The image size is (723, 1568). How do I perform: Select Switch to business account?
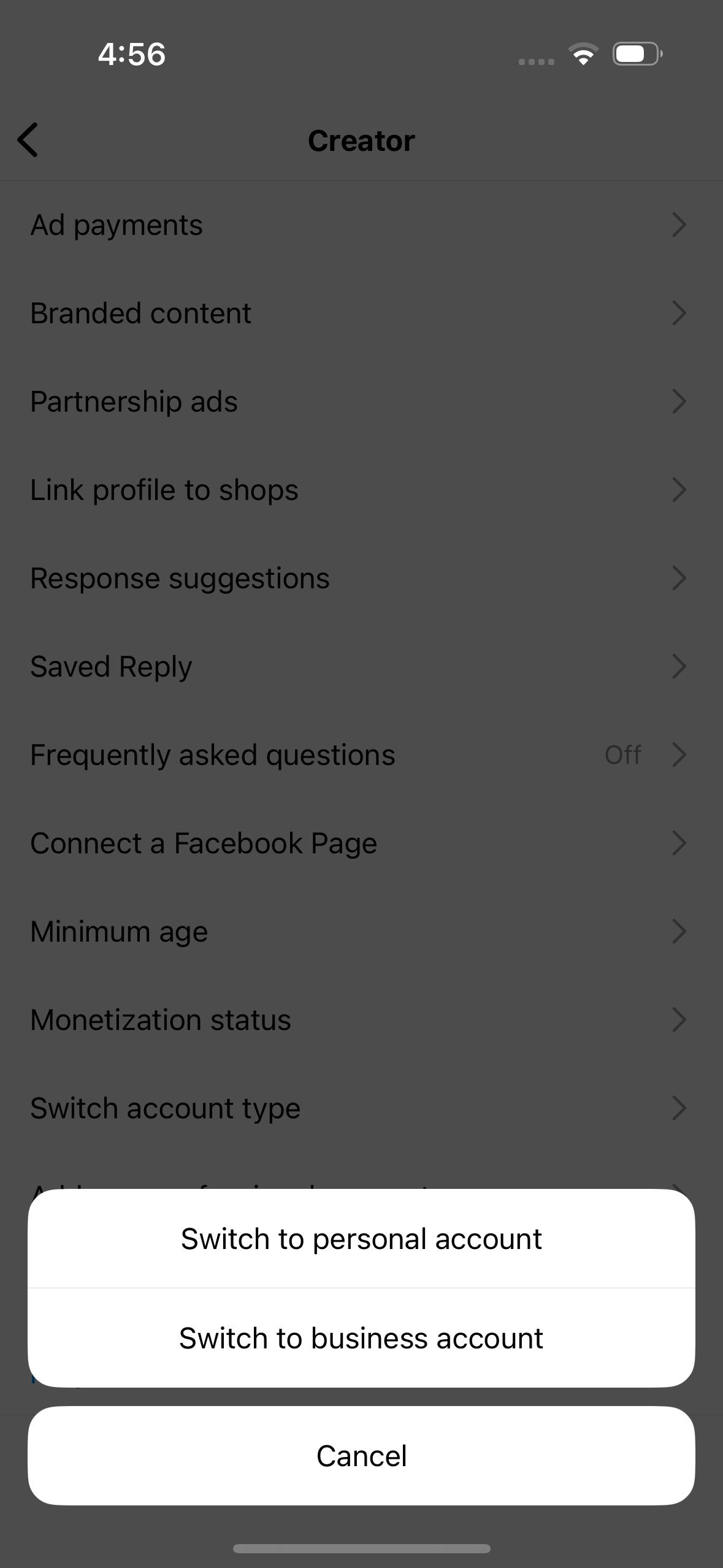(361, 1338)
